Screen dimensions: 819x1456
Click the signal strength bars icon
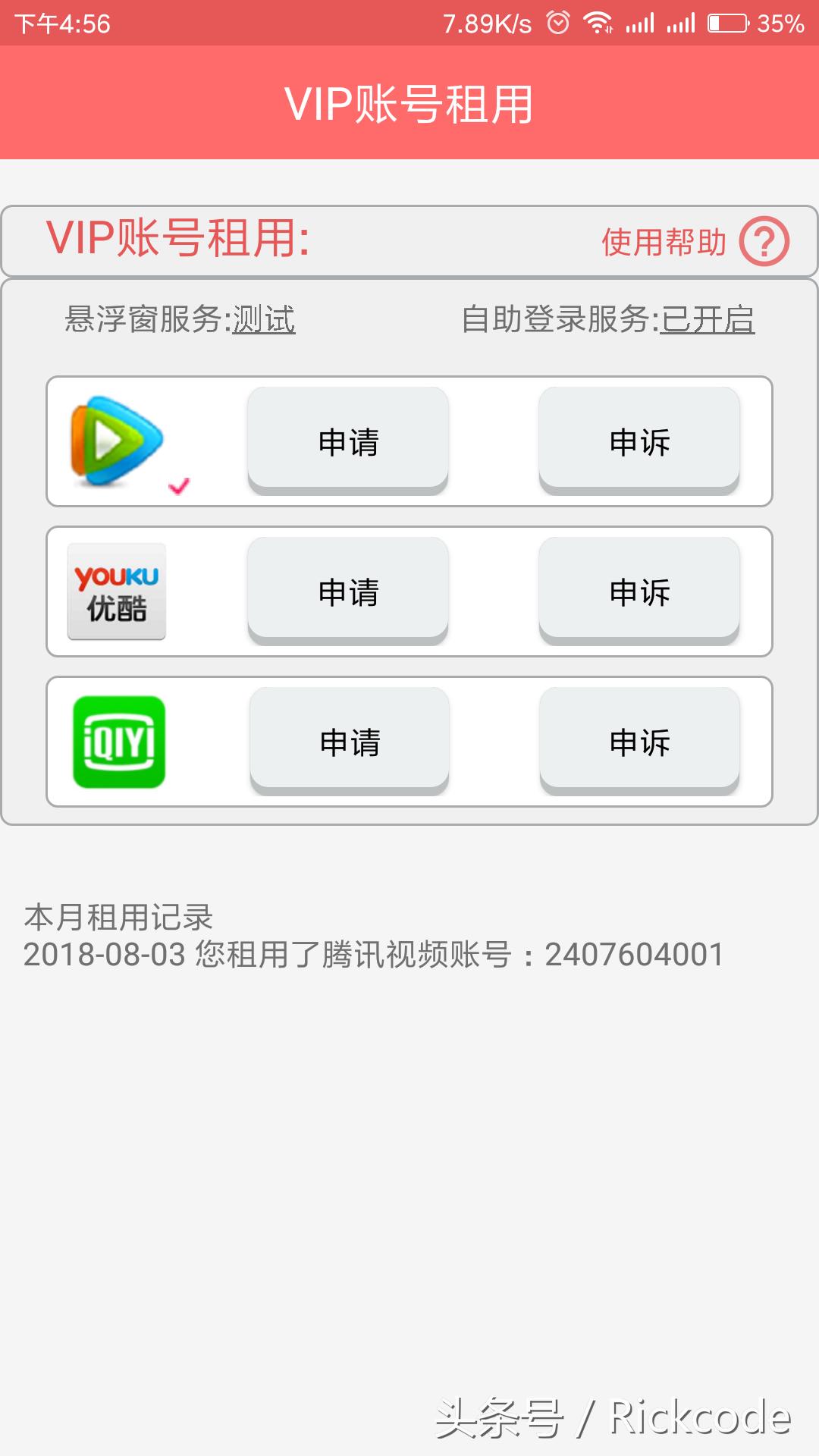click(641, 23)
